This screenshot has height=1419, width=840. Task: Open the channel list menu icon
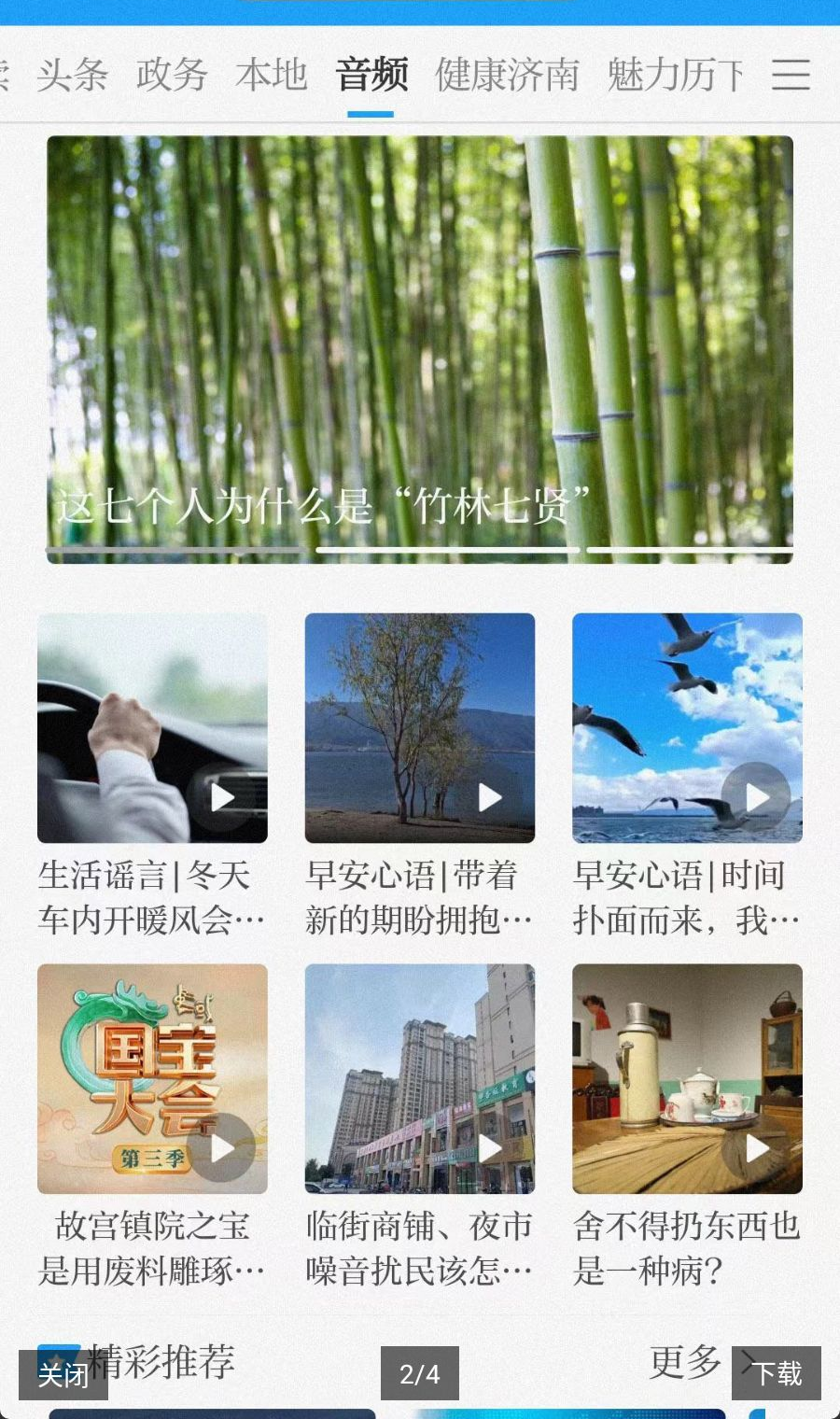[x=791, y=75]
